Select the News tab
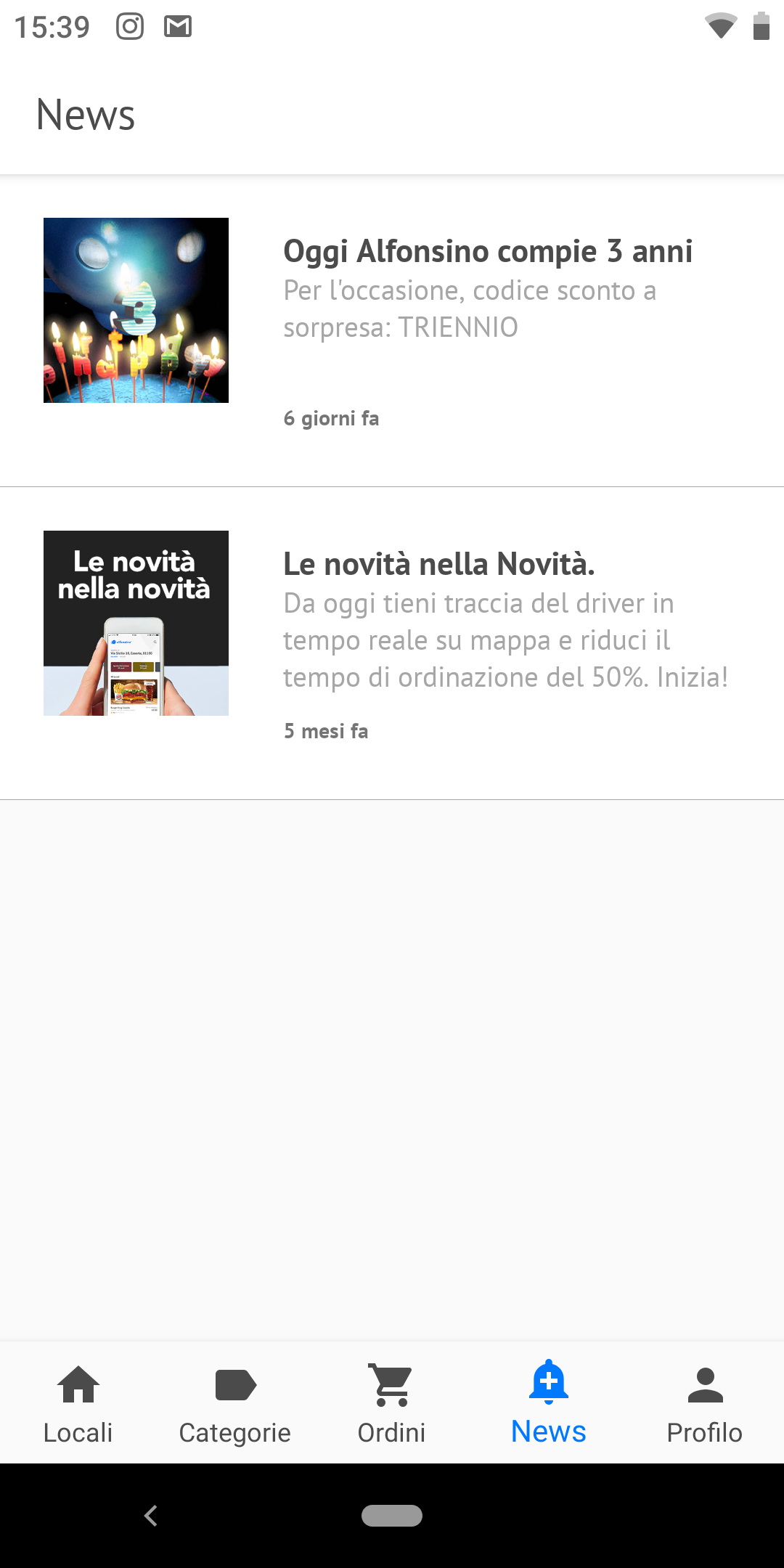 [549, 1404]
